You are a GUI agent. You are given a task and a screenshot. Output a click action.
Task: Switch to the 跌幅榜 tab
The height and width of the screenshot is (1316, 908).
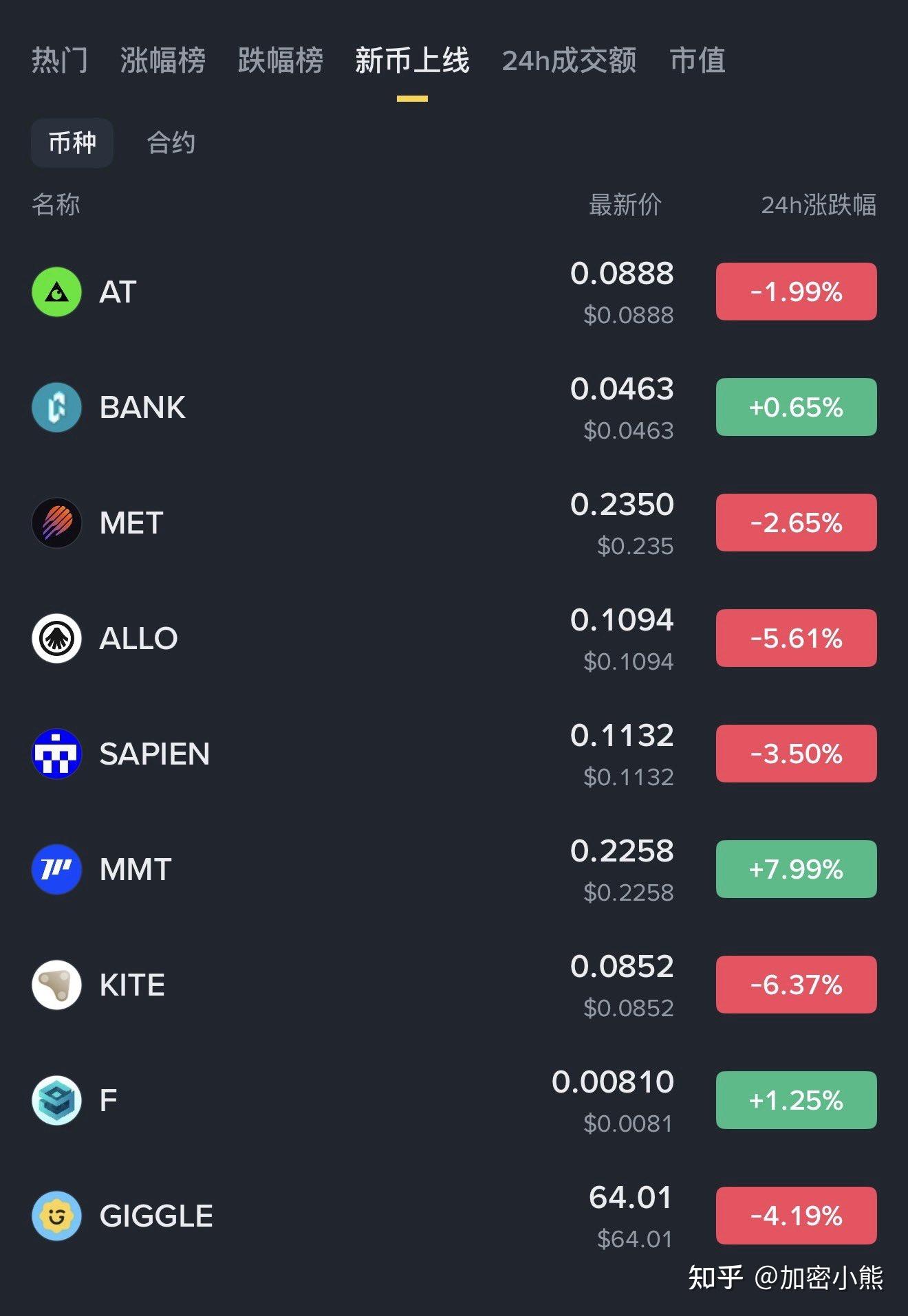click(280, 61)
